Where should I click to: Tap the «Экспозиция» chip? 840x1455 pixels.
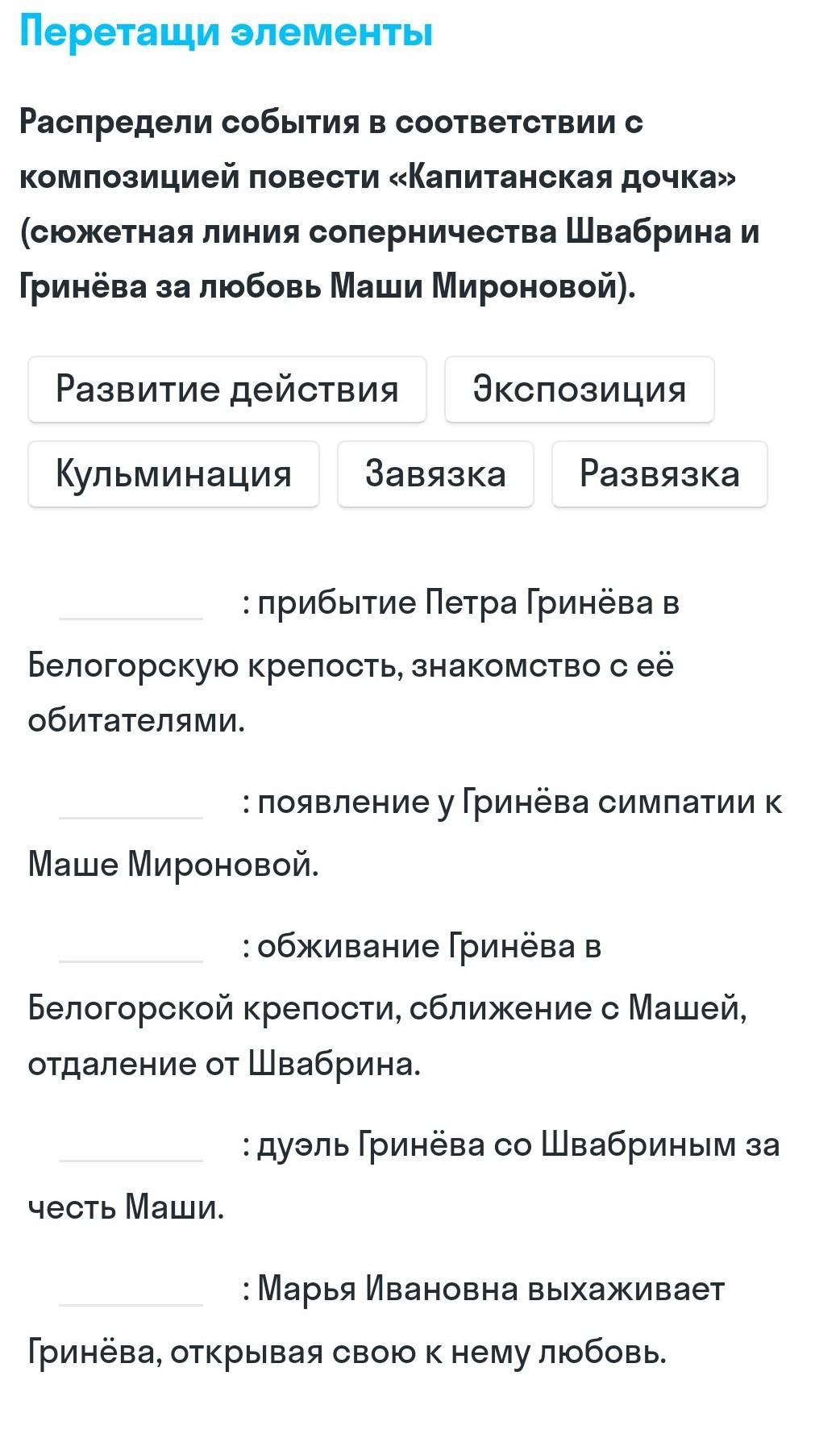click(x=579, y=389)
